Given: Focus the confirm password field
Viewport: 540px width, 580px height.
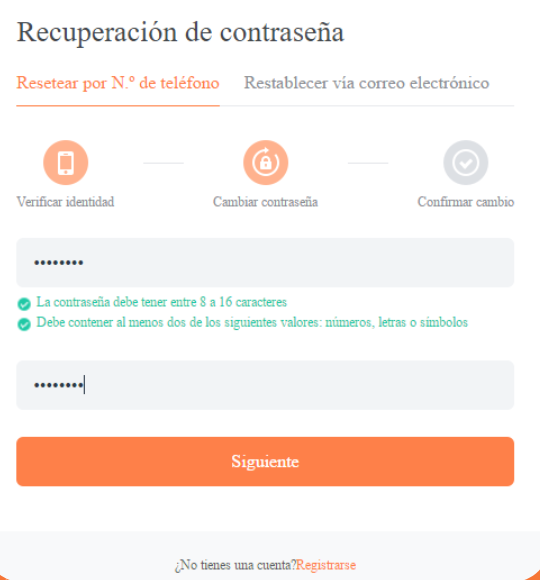Looking at the screenshot, I should pos(265,385).
